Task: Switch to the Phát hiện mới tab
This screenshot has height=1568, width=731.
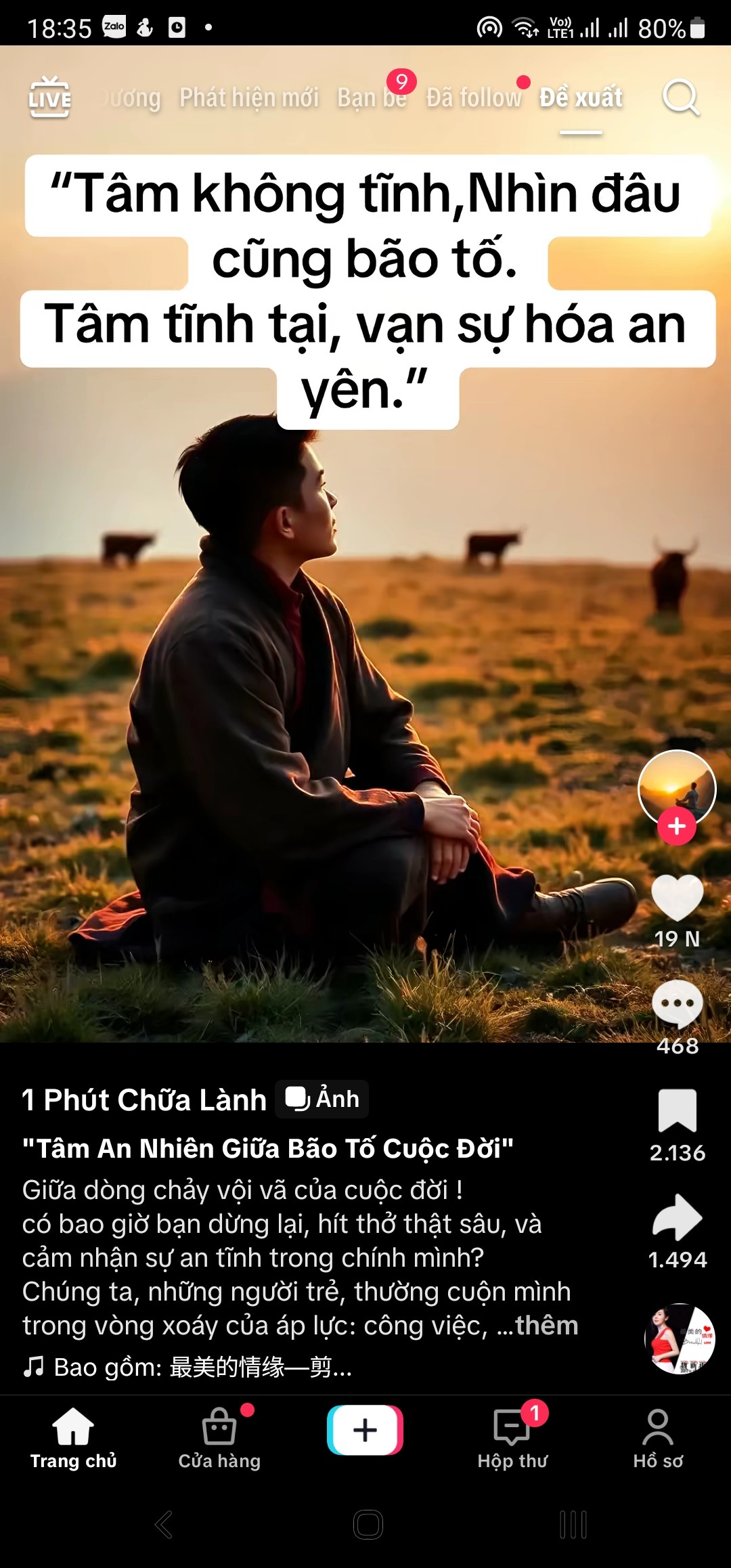Action: coord(248,97)
